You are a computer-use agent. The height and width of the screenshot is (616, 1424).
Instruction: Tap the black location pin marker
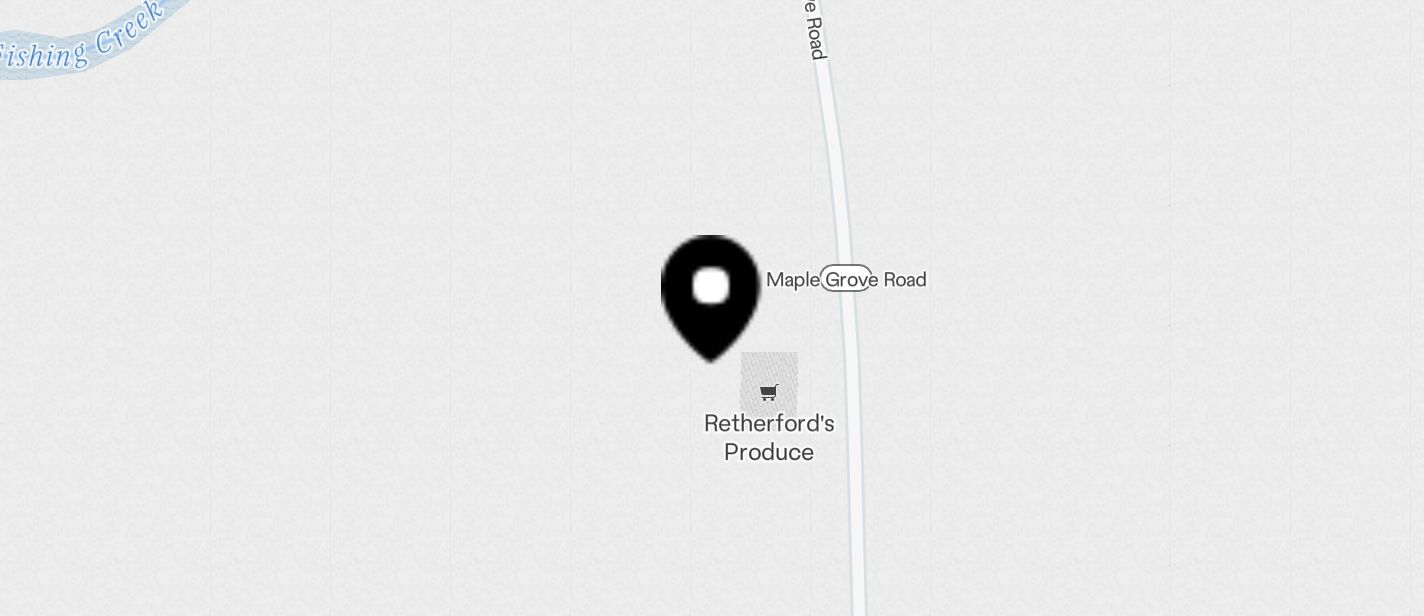pos(711,292)
